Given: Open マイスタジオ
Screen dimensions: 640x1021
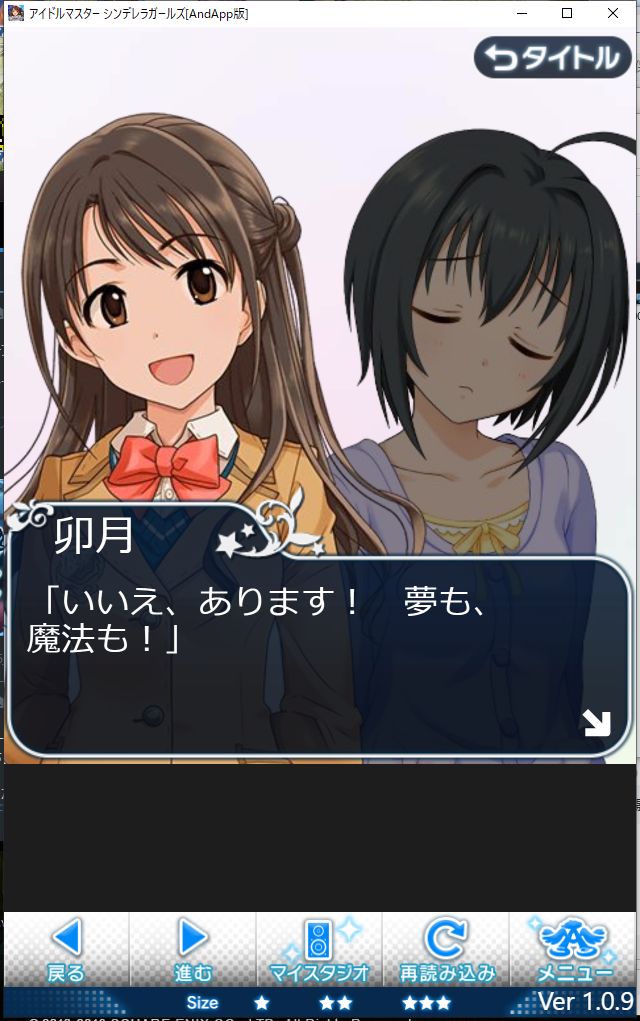Looking at the screenshot, I should coord(319,949).
